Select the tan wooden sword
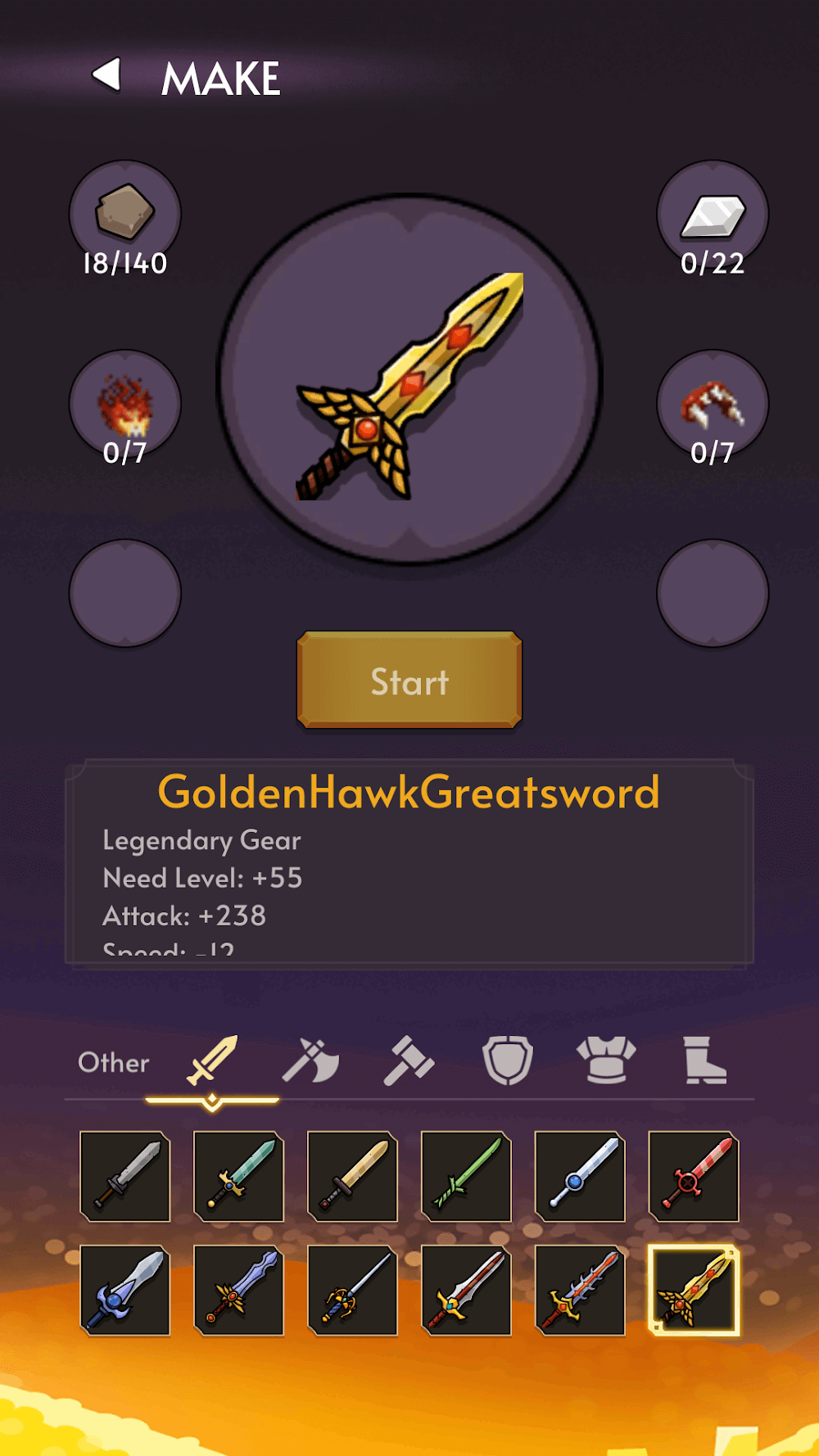The height and width of the screenshot is (1456, 819). tap(352, 1176)
